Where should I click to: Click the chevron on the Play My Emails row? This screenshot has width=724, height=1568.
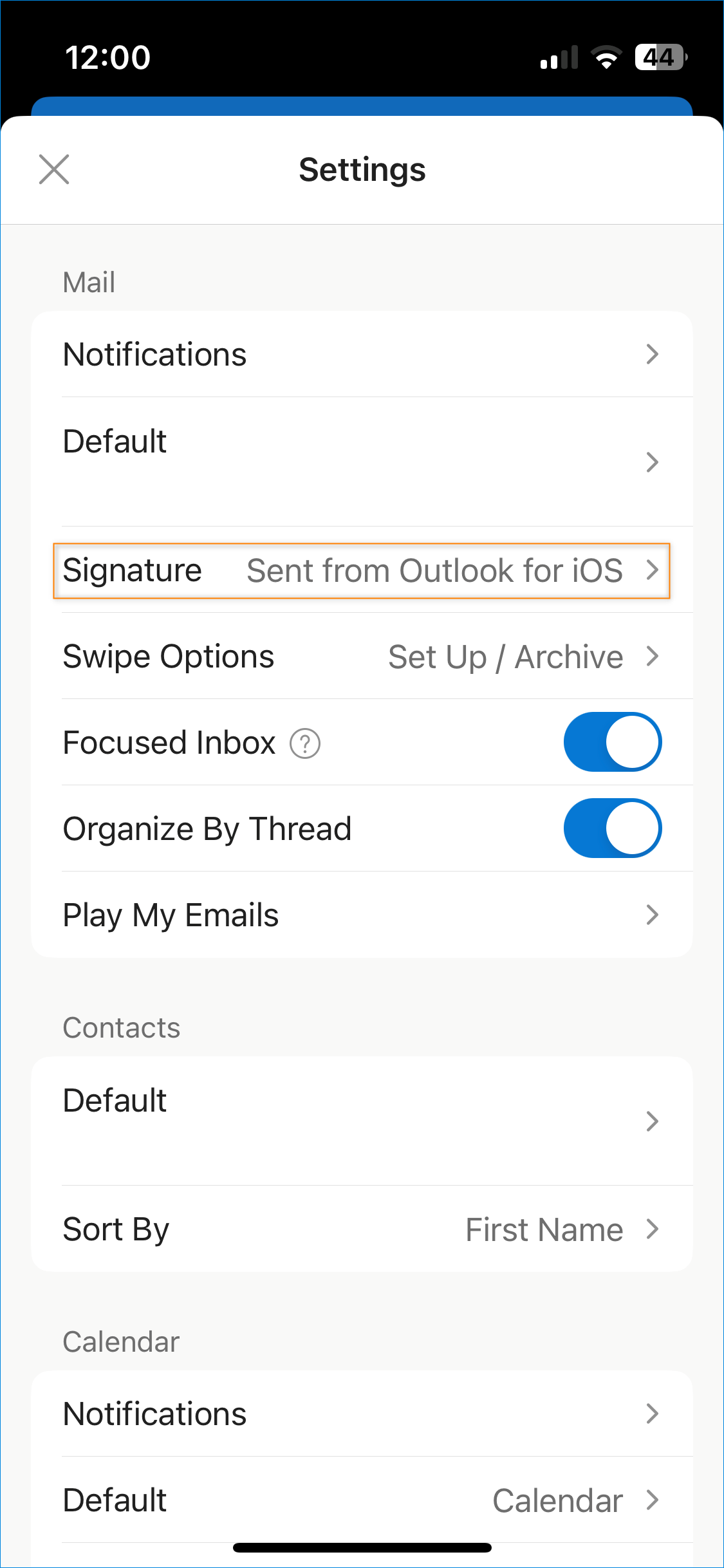coord(653,915)
